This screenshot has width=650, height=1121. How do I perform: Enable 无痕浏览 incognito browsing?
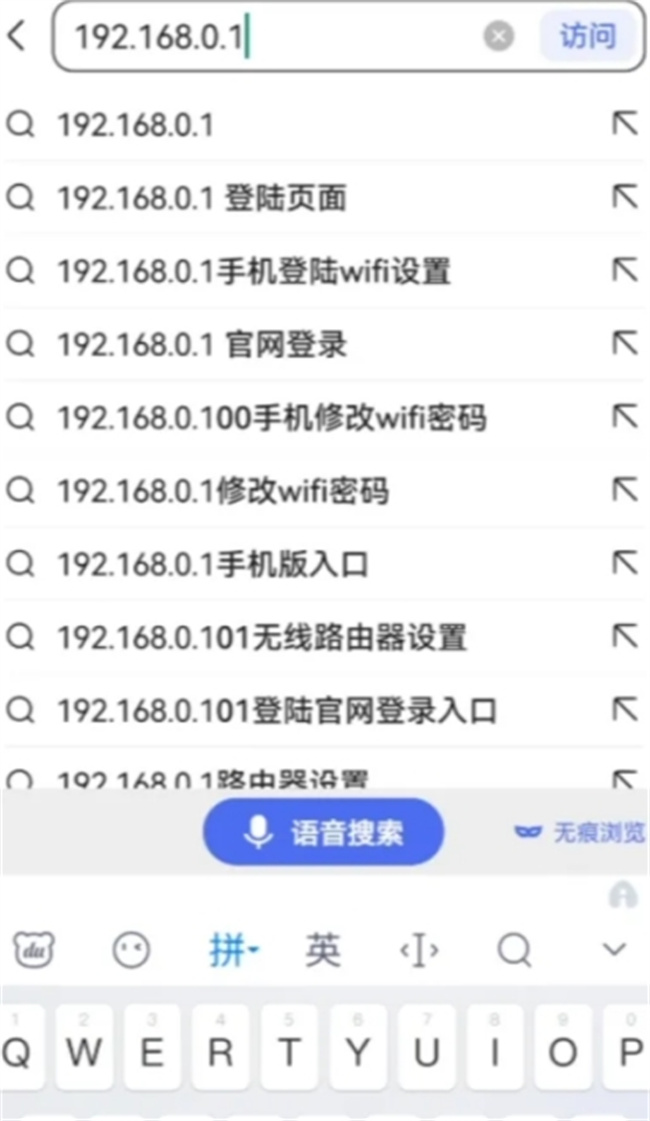click(x=580, y=832)
